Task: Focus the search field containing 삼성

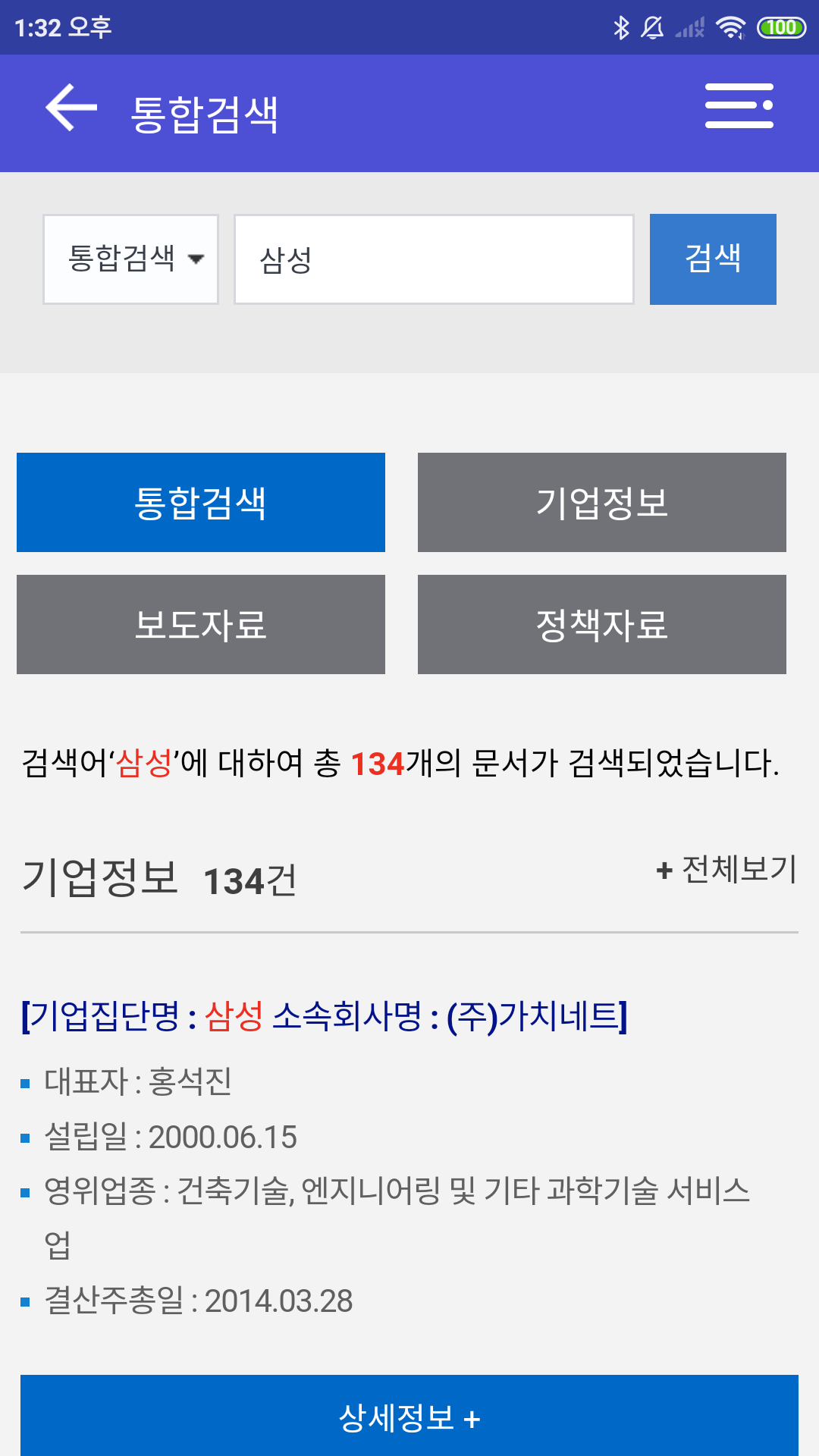Action: pyautogui.click(x=434, y=259)
